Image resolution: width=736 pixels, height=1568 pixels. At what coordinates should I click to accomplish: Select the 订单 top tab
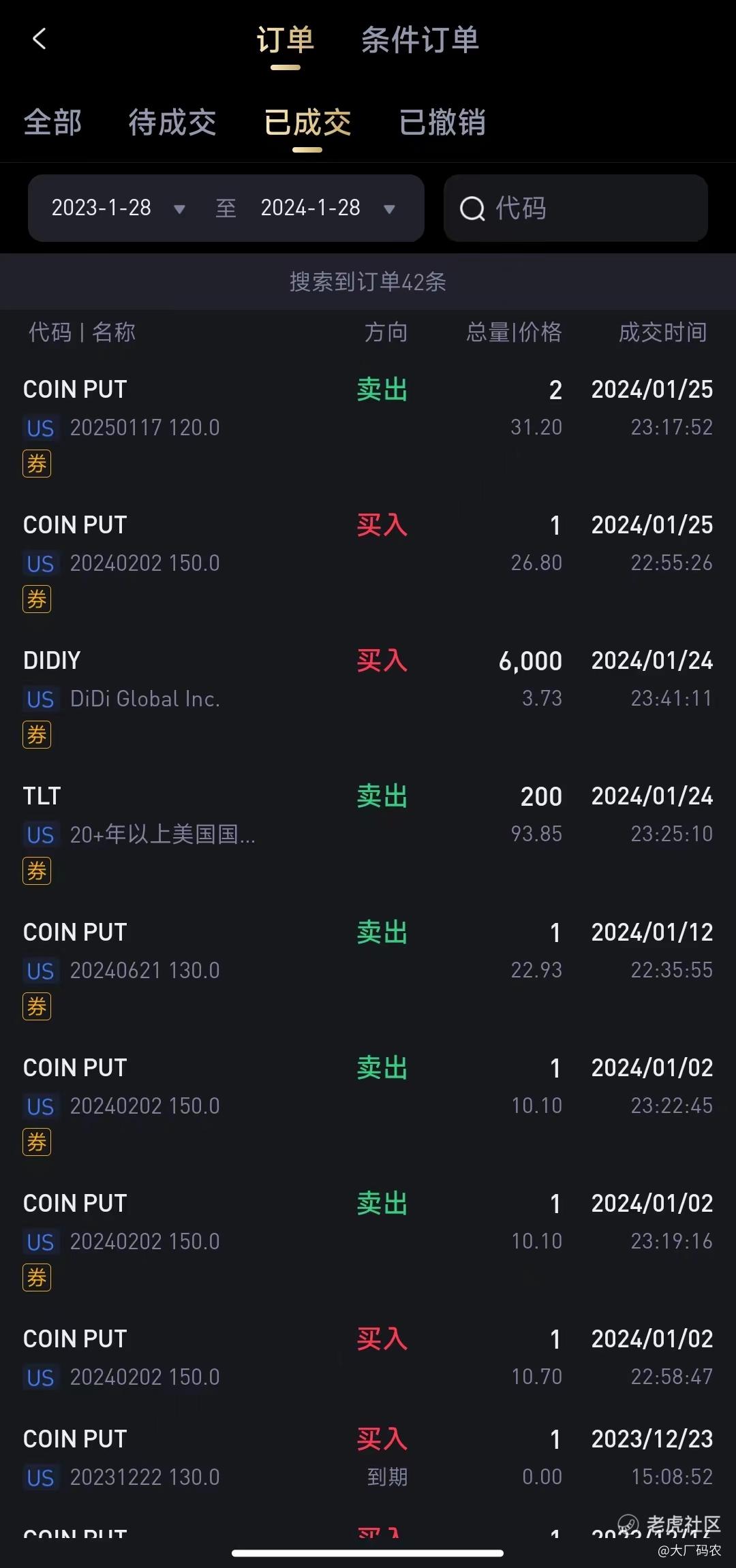click(285, 41)
